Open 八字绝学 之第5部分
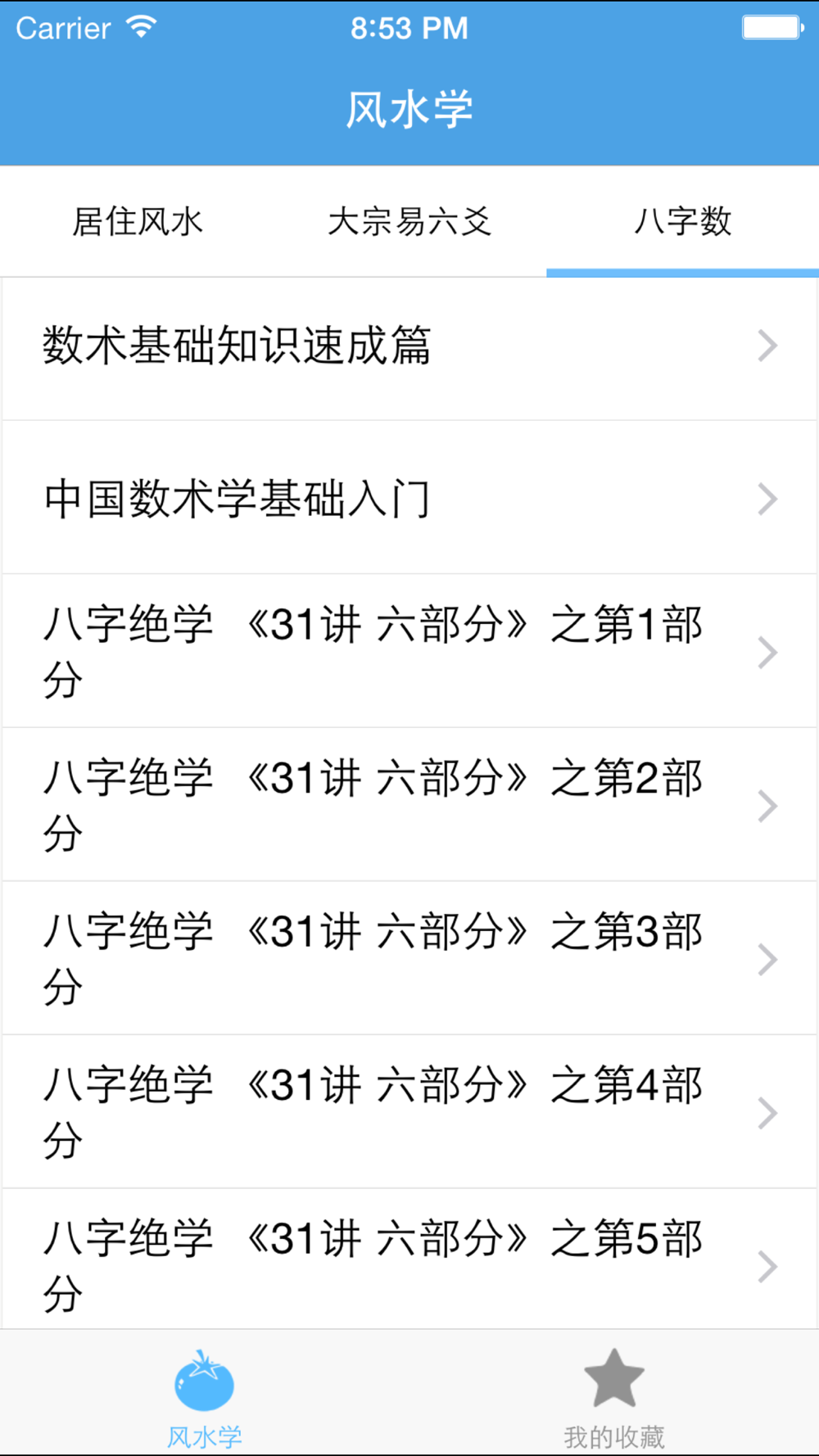819x1456 pixels. [x=409, y=1259]
